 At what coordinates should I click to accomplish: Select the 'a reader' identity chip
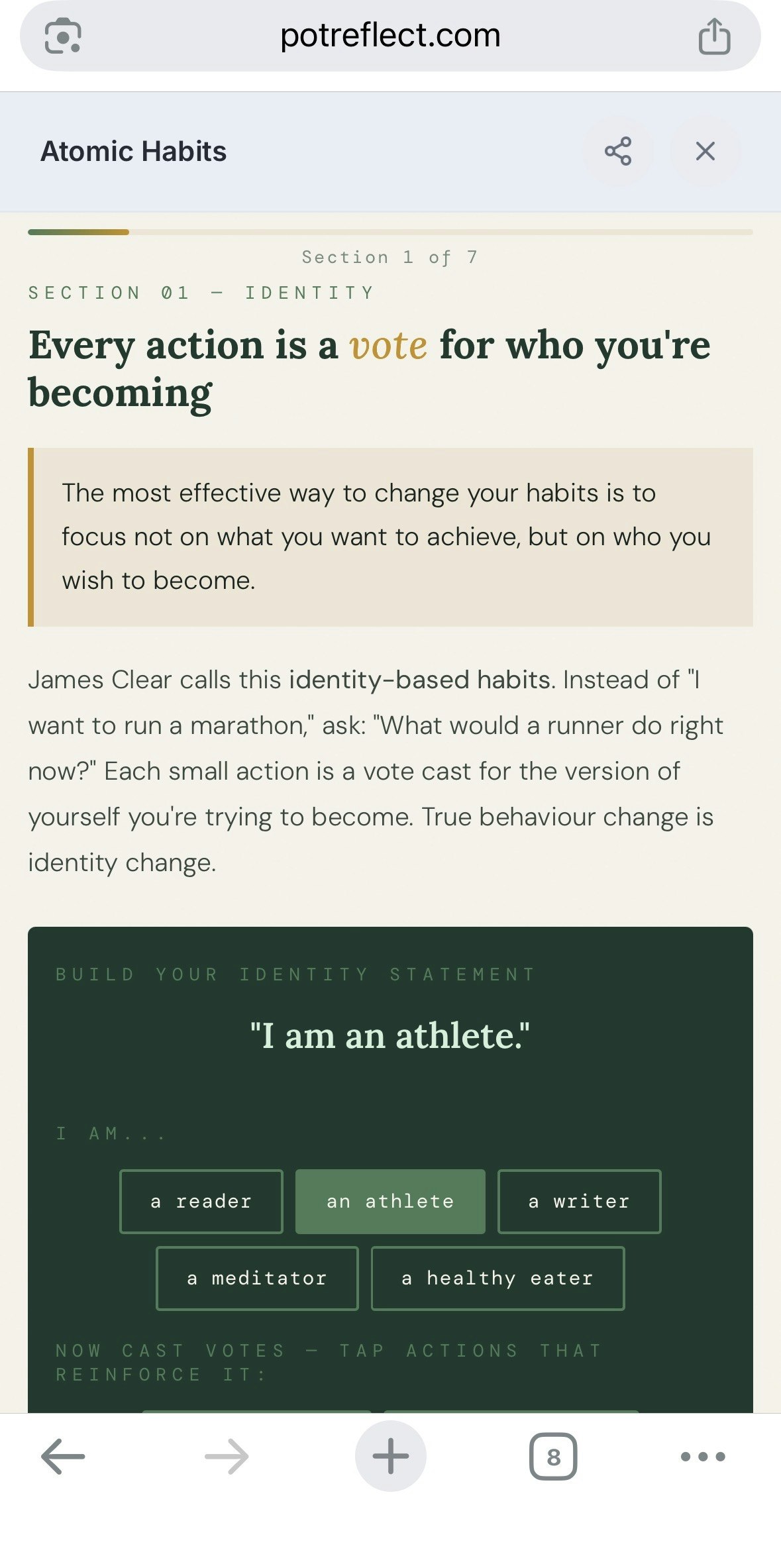click(201, 1201)
